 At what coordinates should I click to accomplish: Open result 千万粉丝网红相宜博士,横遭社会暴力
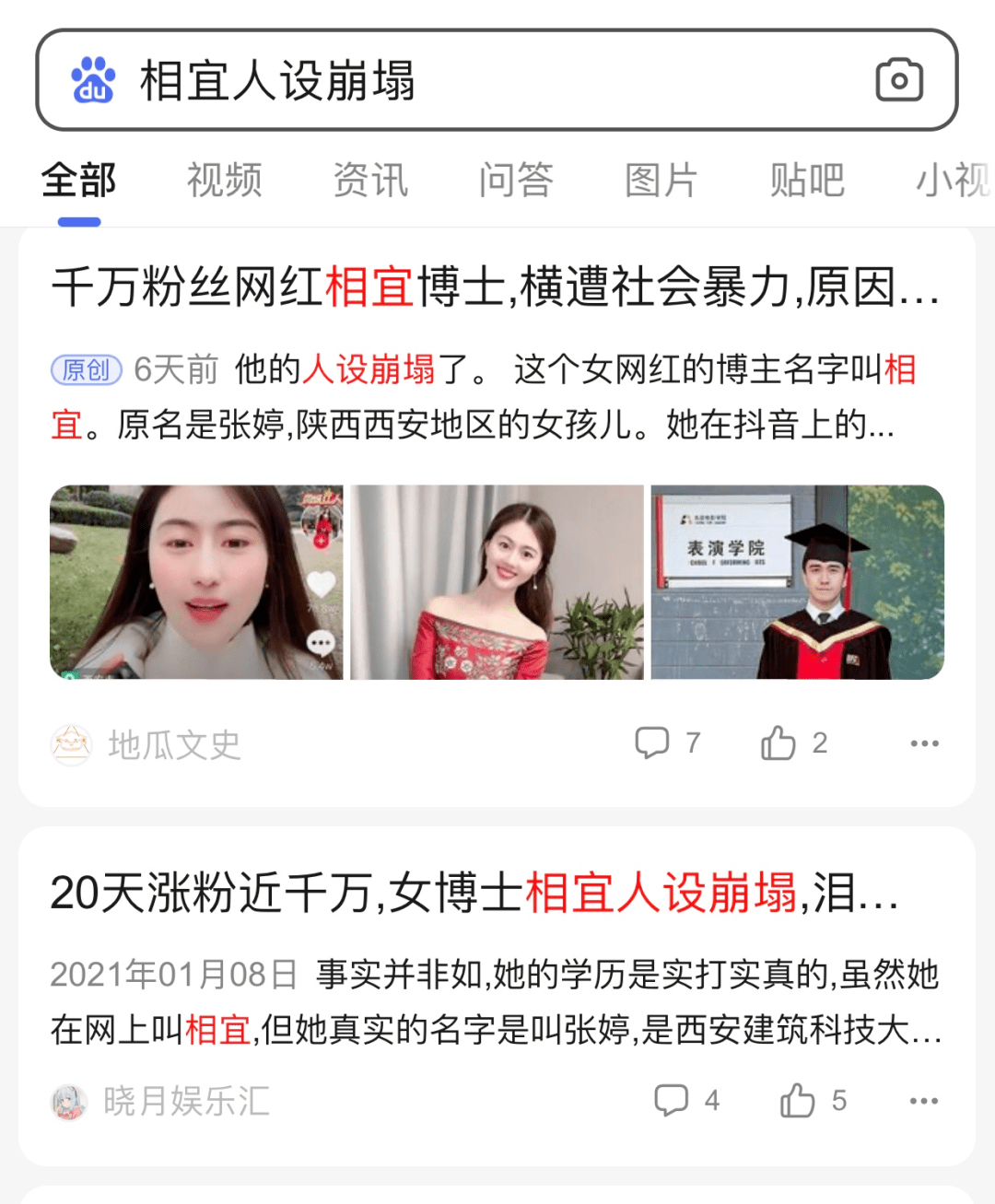coord(496,287)
